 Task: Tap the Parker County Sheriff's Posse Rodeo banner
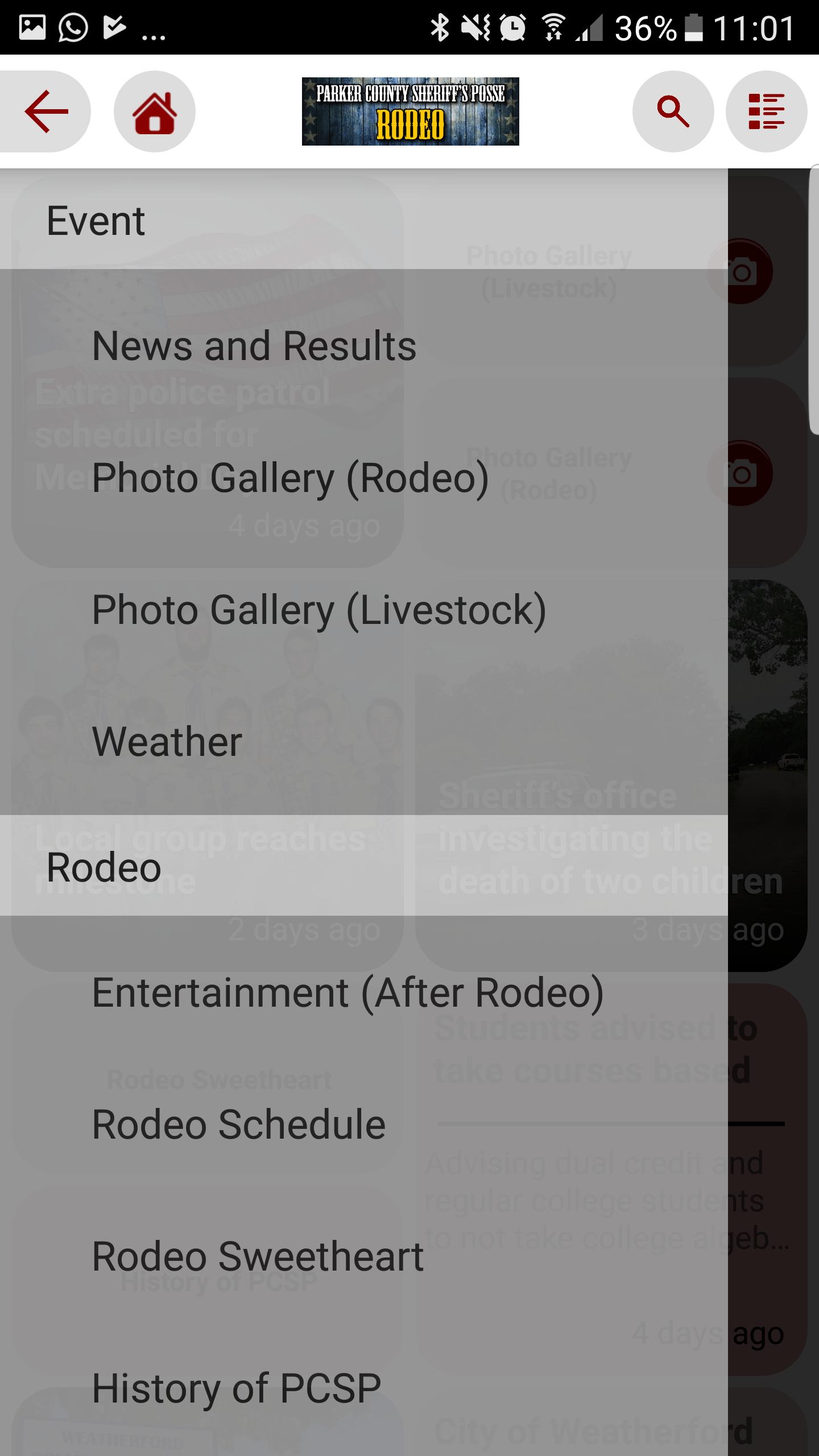pyautogui.click(x=411, y=112)
